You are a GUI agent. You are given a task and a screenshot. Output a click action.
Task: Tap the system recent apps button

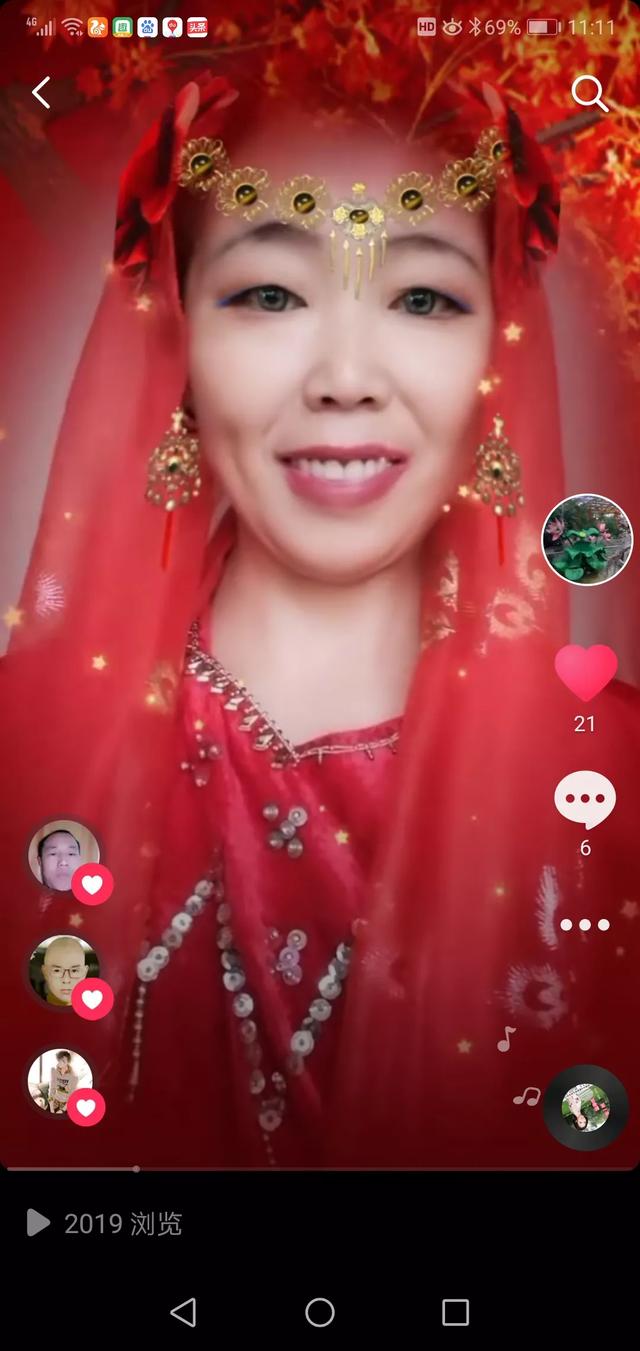pyautogui.click(x=456, y=1312)
